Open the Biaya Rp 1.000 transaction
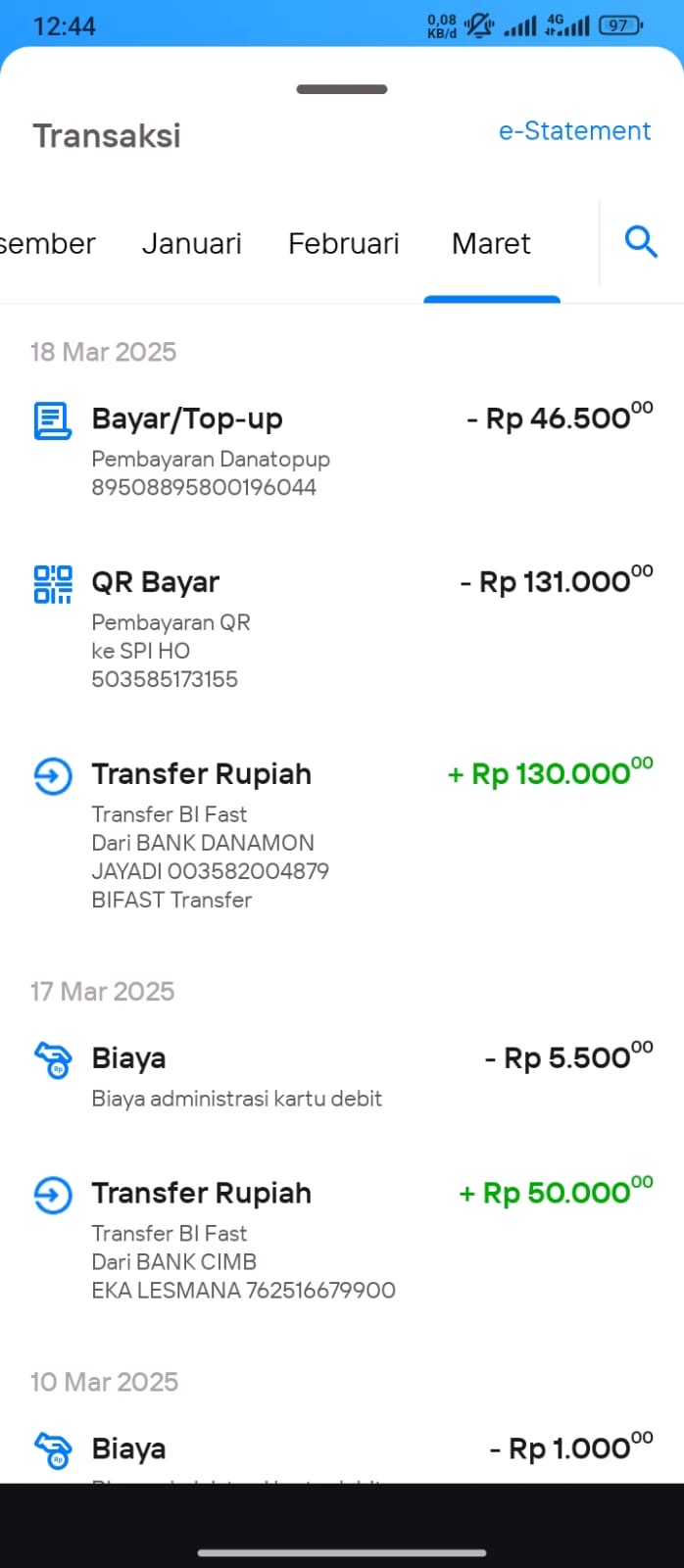684x1568 pixels. [x=342, y=1450]
